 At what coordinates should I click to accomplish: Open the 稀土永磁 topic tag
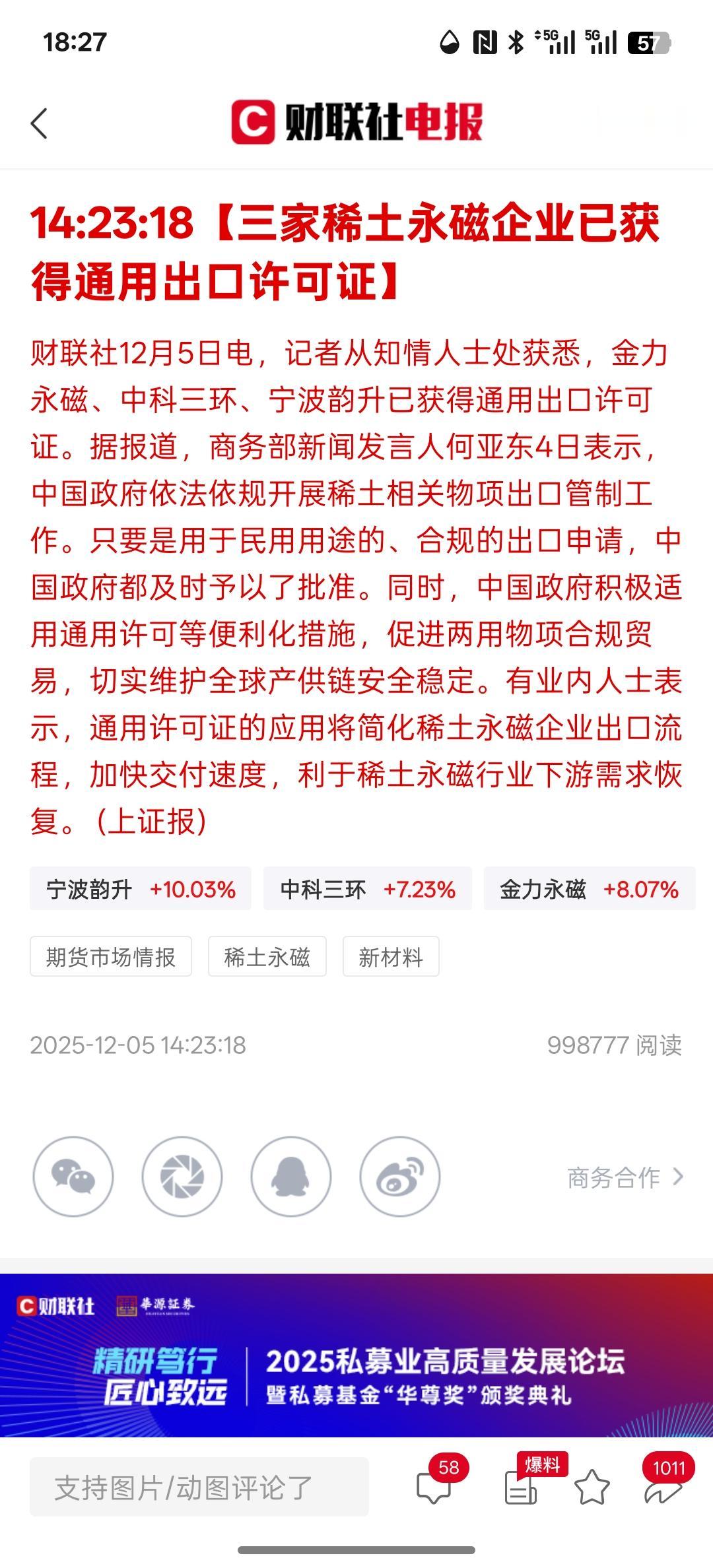(x=267, y=957)
